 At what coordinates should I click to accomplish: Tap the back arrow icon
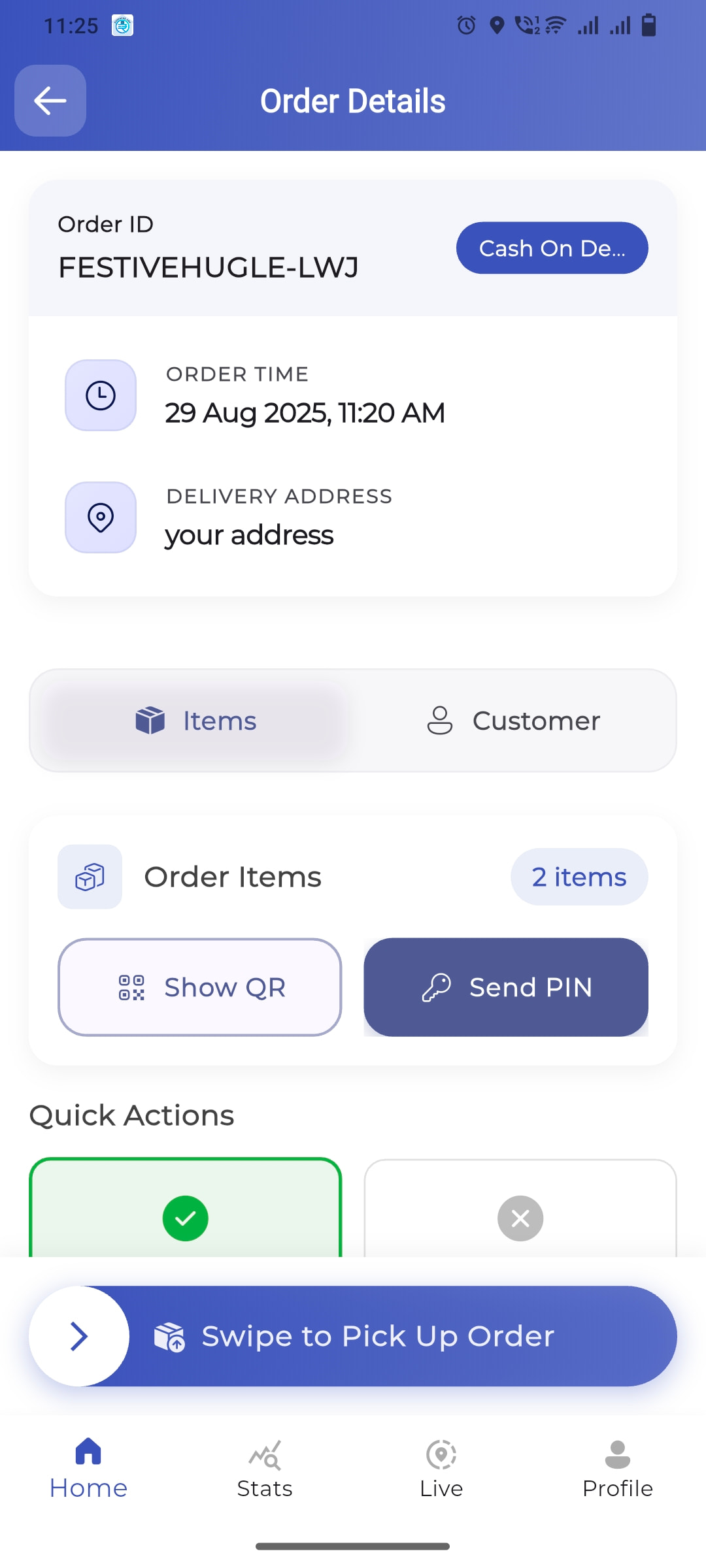[x=50, y=101]
